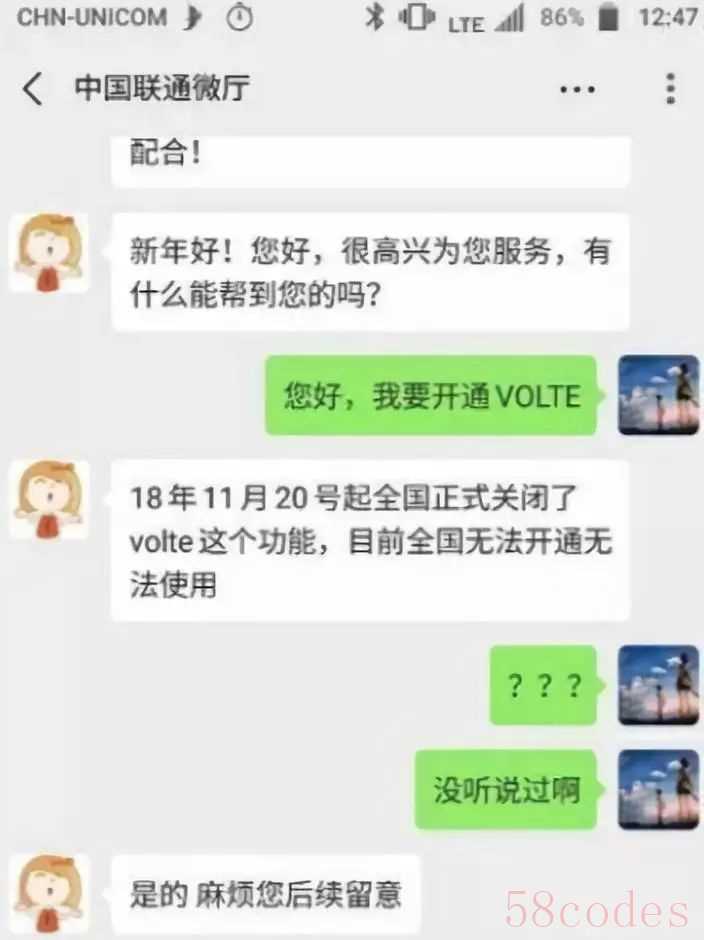Screen dimensions: 704x940
Task: Open user avatar next to ??? message
Action: [658, 685]
